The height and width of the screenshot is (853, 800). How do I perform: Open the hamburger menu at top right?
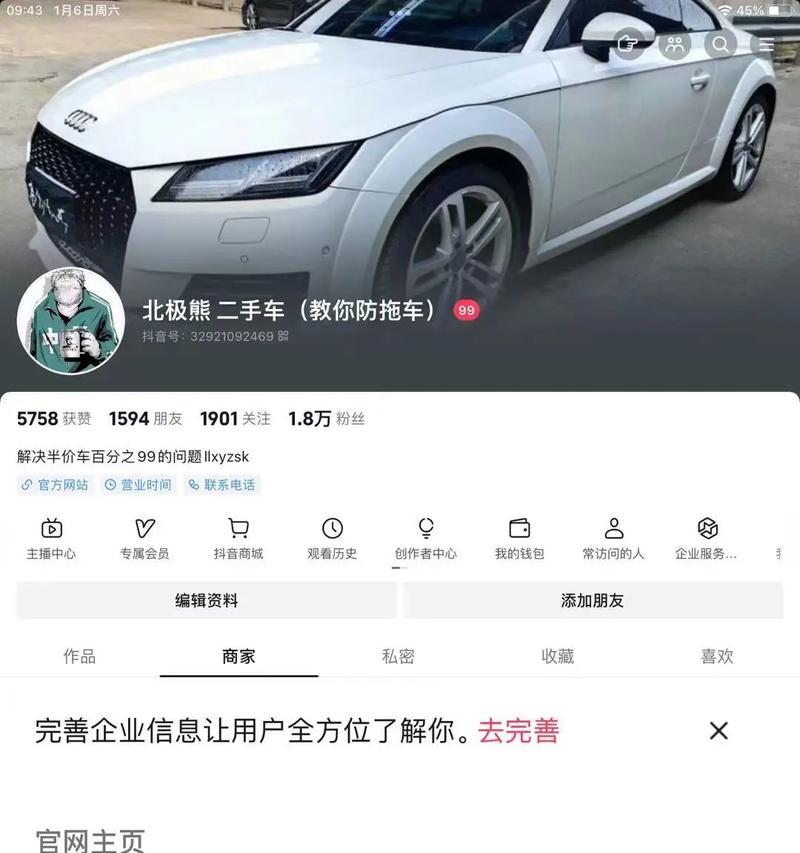tap(766, 44)
